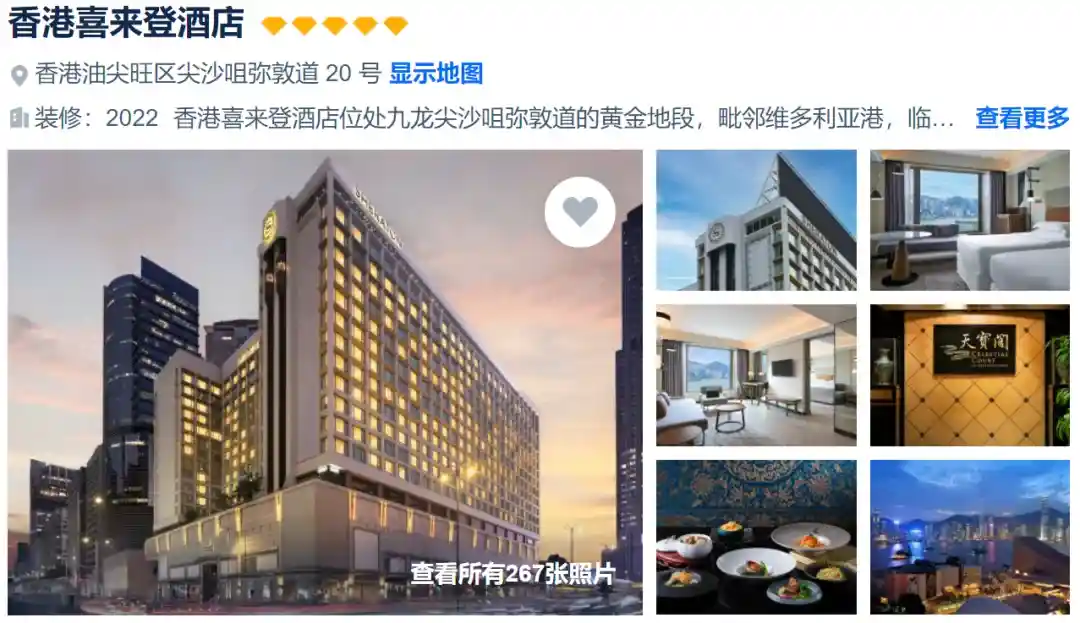Save the hotel with the heart icon
The height and width of the screenshot is (623, 1080).
579,212
